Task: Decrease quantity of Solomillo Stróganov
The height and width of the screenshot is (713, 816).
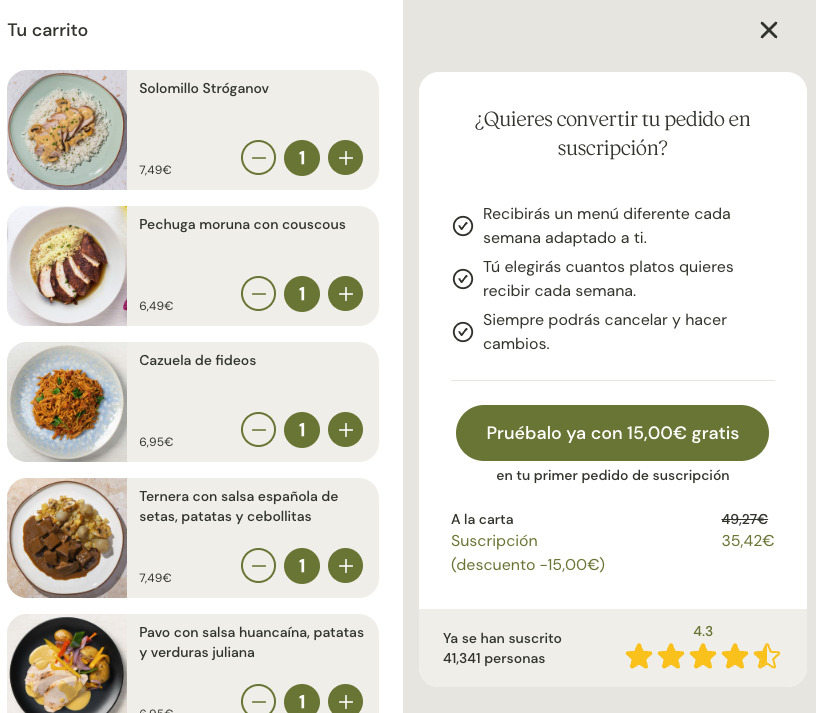Action: tap(258, 158)
